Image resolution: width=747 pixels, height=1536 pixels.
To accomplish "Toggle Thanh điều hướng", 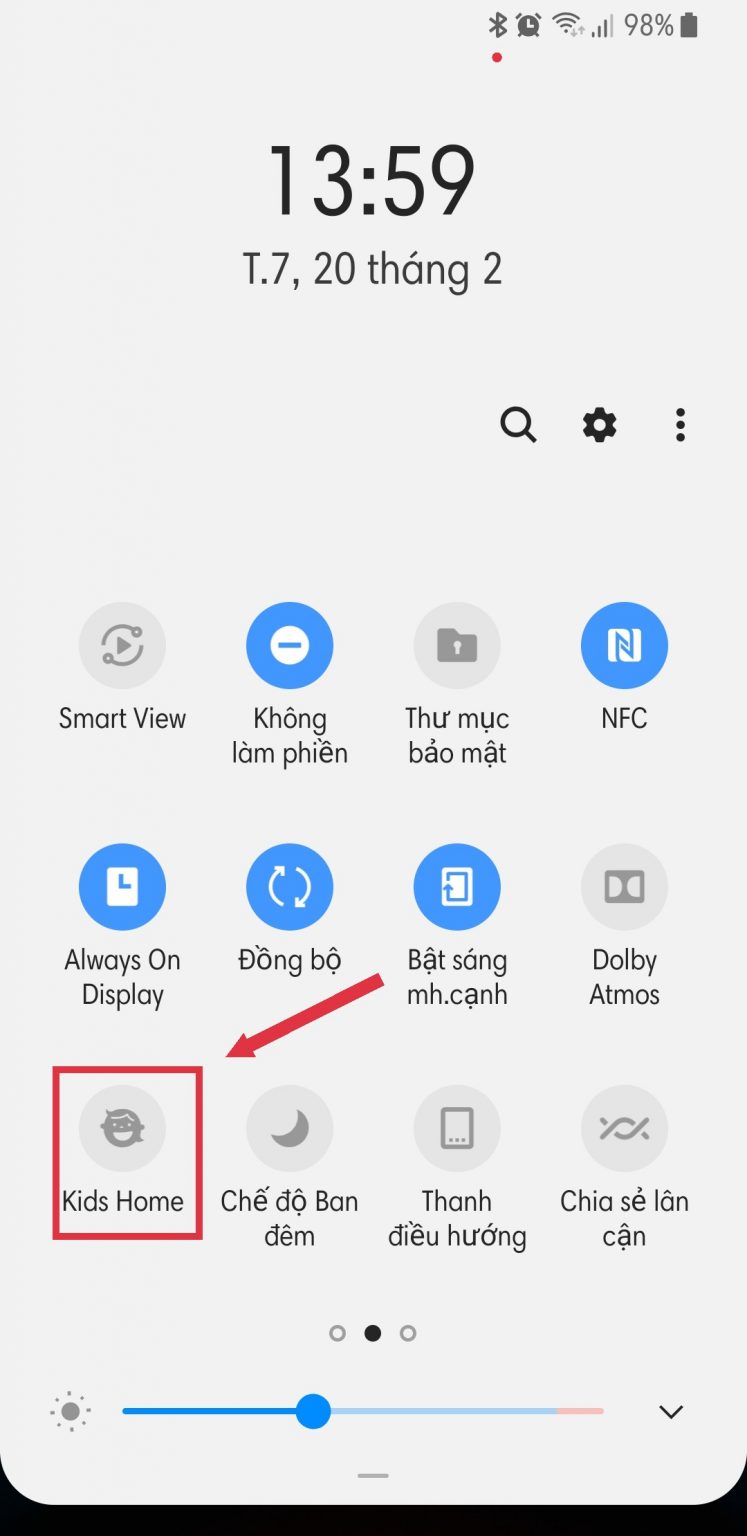I will pyautogui.click(x=457, y=1129).
